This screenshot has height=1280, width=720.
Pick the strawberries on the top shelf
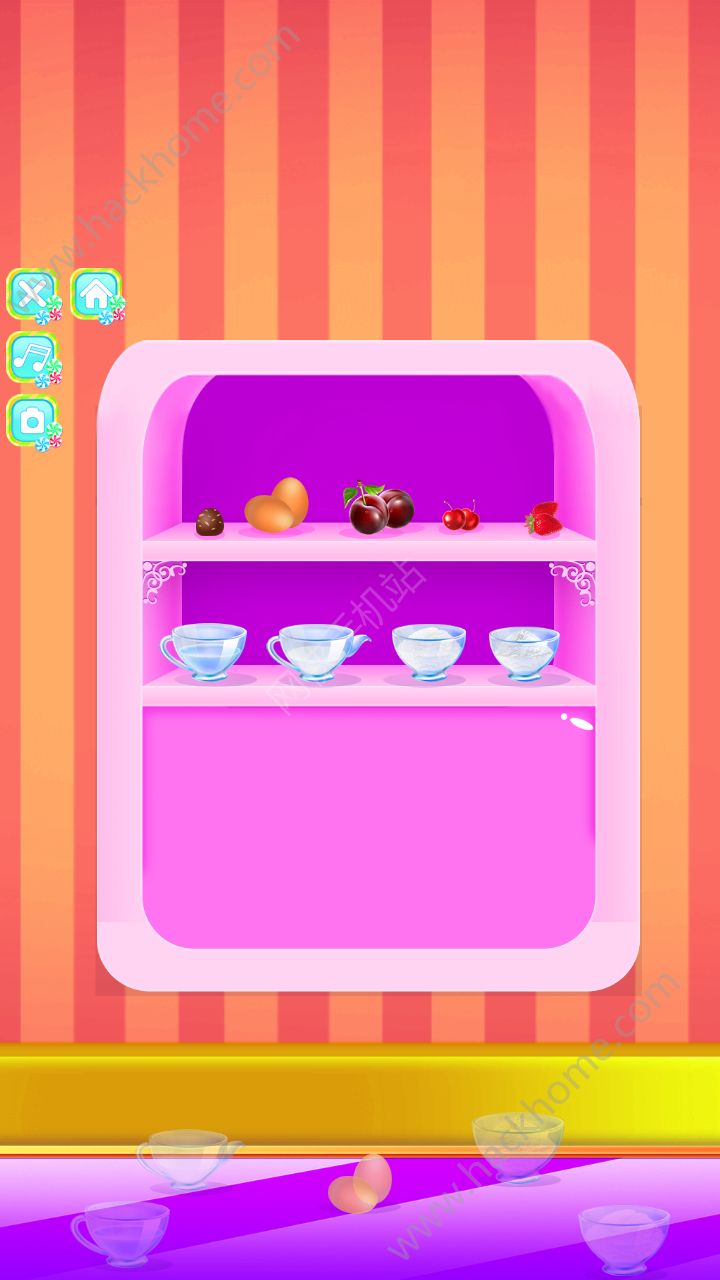pos(544,519)
